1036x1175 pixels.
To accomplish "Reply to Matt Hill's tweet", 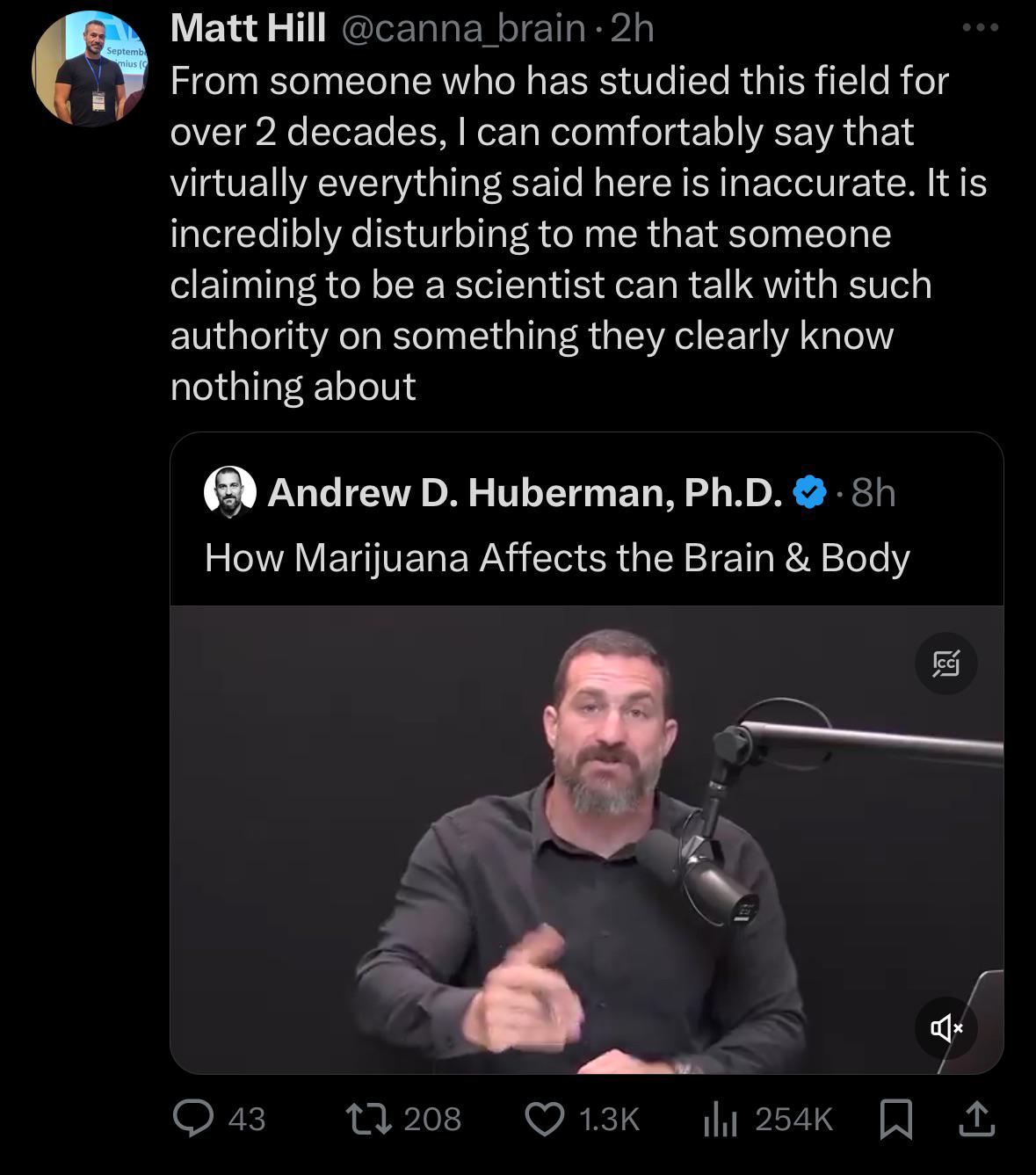I will [x=191, y=1118].
